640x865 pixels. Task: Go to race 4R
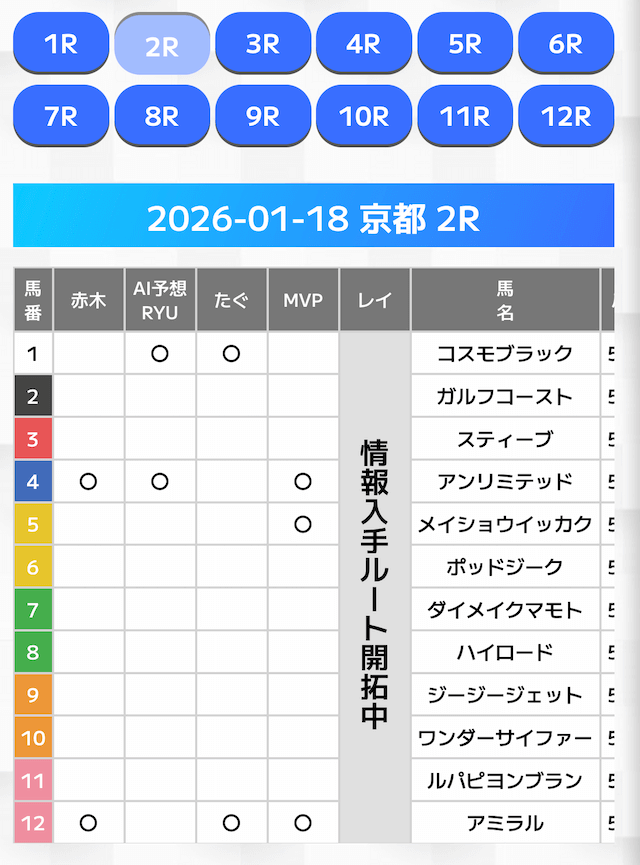pyautogui.click(x=364, y=43)
